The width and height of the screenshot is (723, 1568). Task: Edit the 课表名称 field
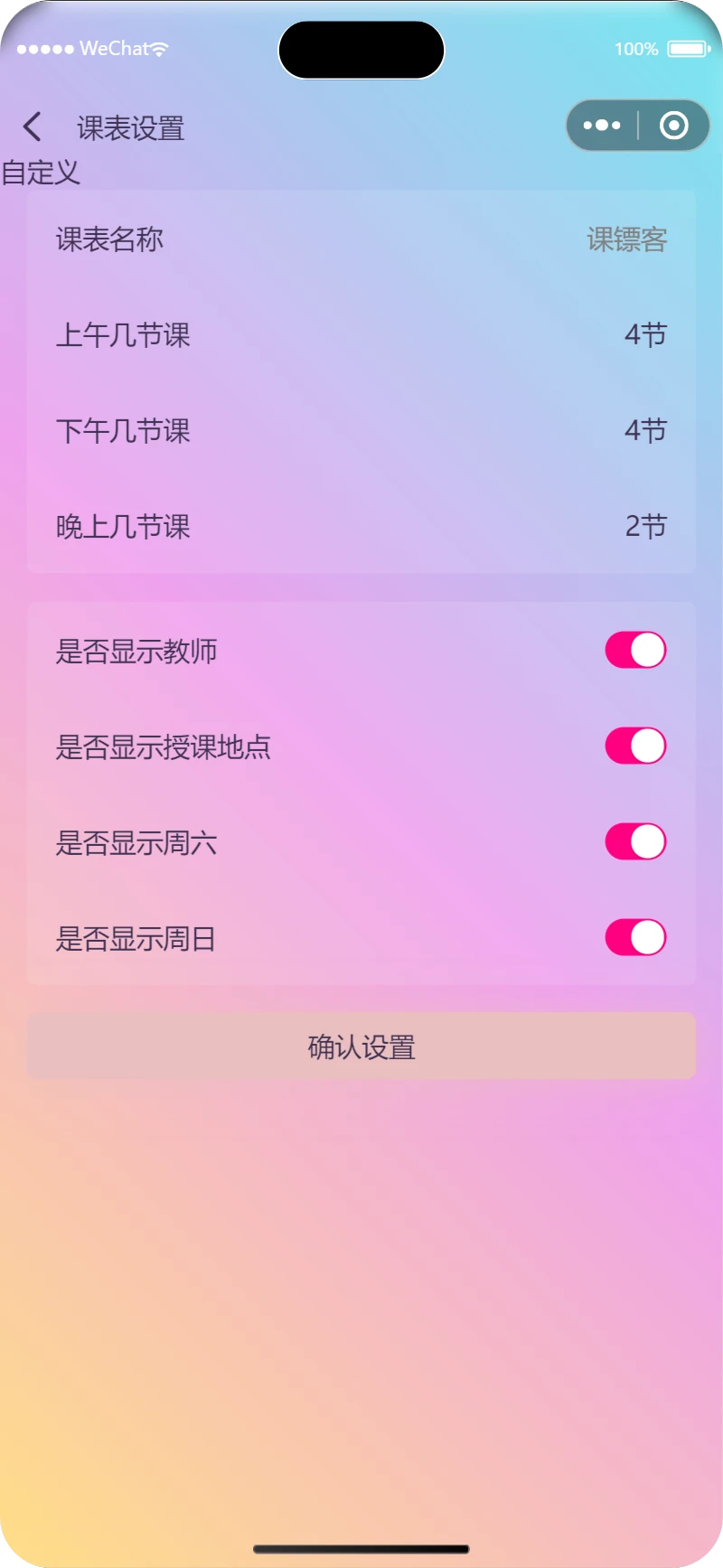click(361, 239)
